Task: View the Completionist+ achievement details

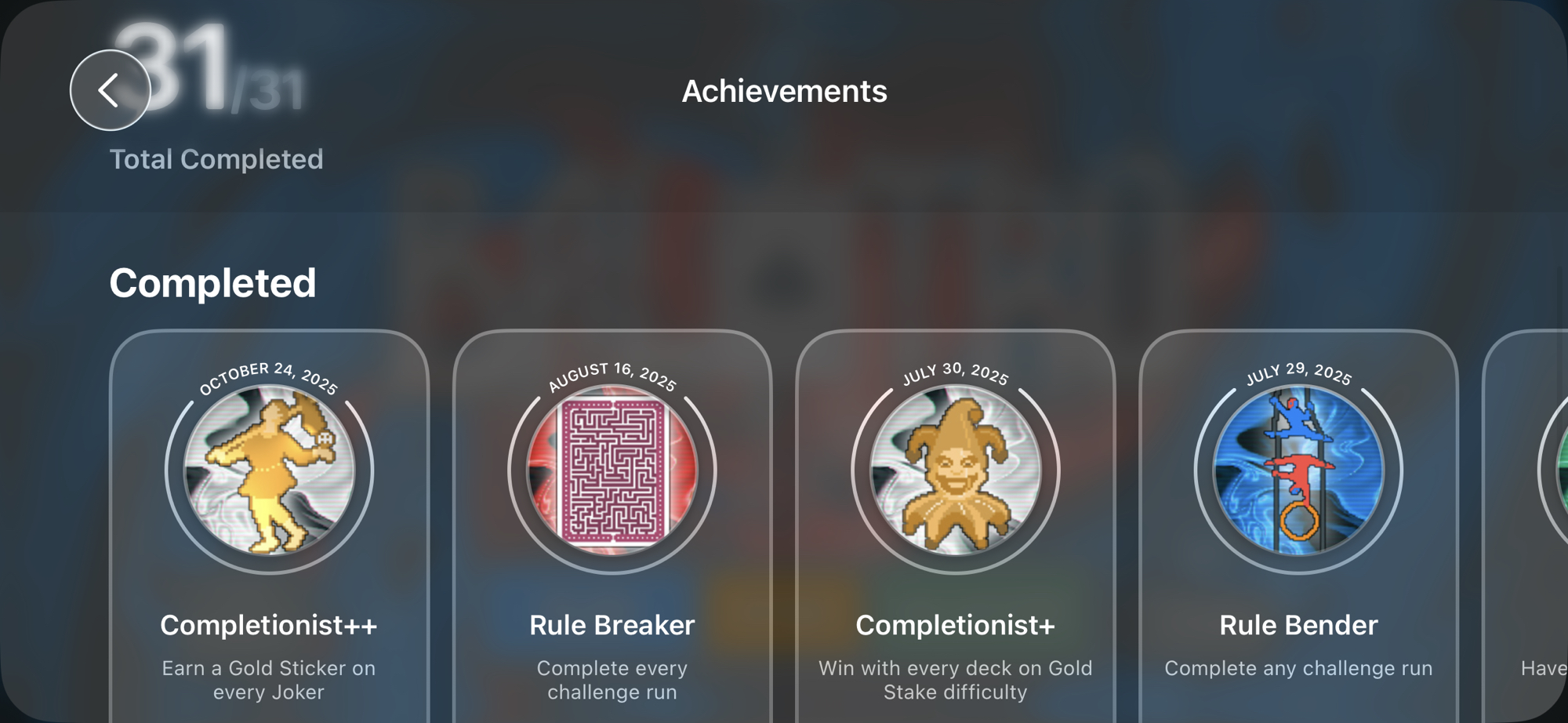Action: (955, 525)
